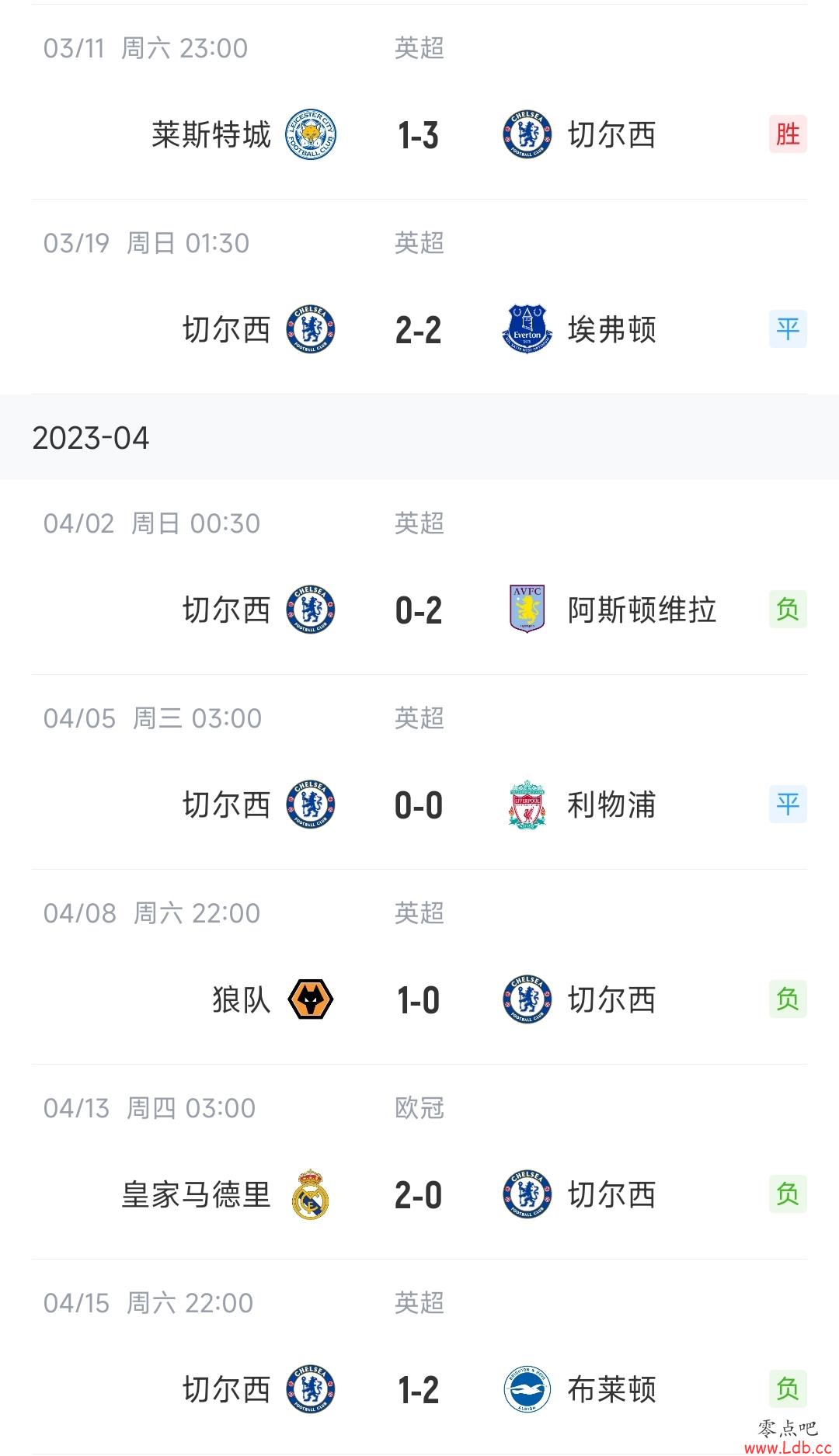This screenshot has height=1456, width=839.
Task: Open the Chelsea vs Everton 2-2 match
Action: tap(419, 297)
